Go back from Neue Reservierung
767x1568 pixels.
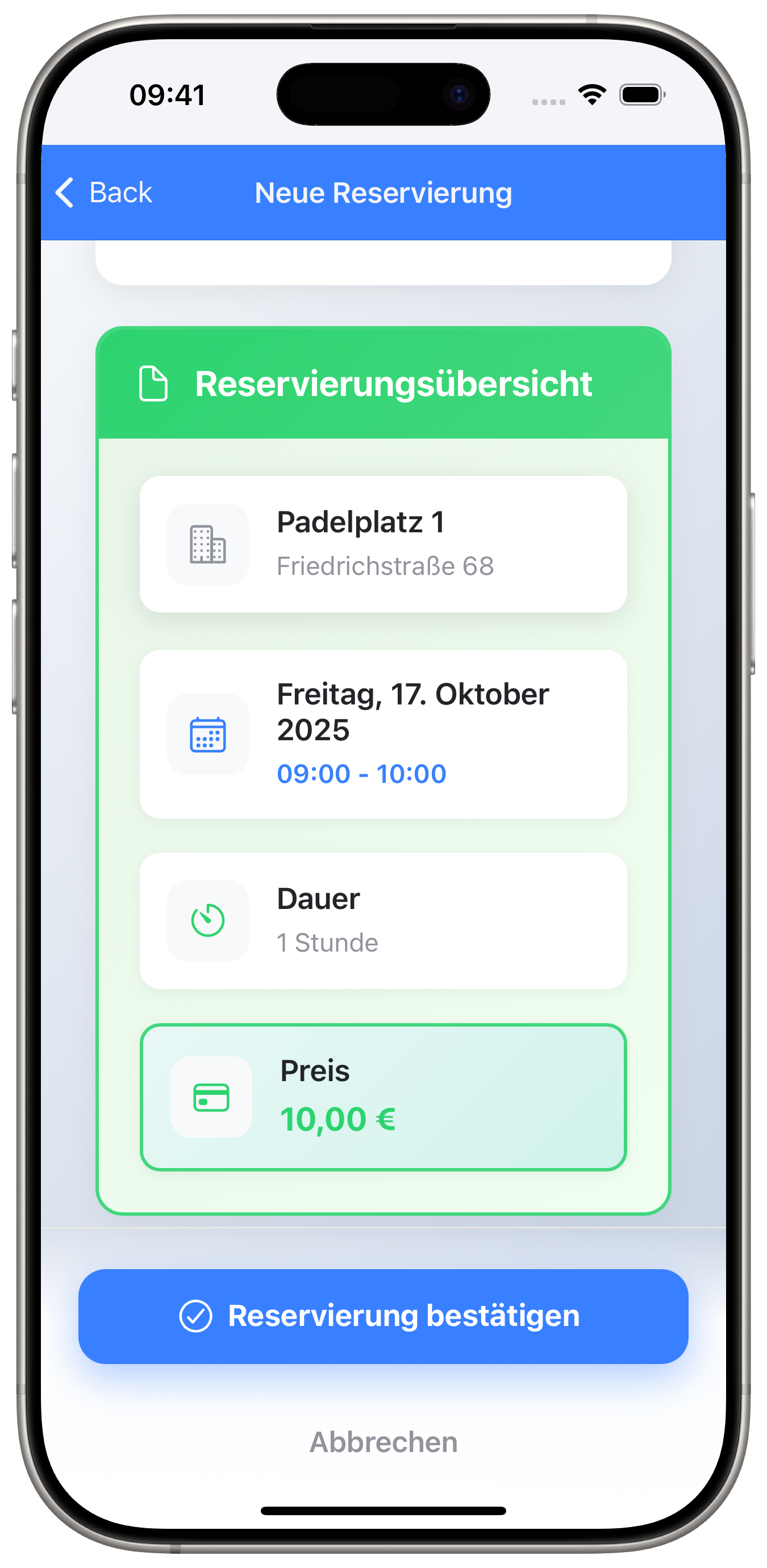click(x=104, y=193)
